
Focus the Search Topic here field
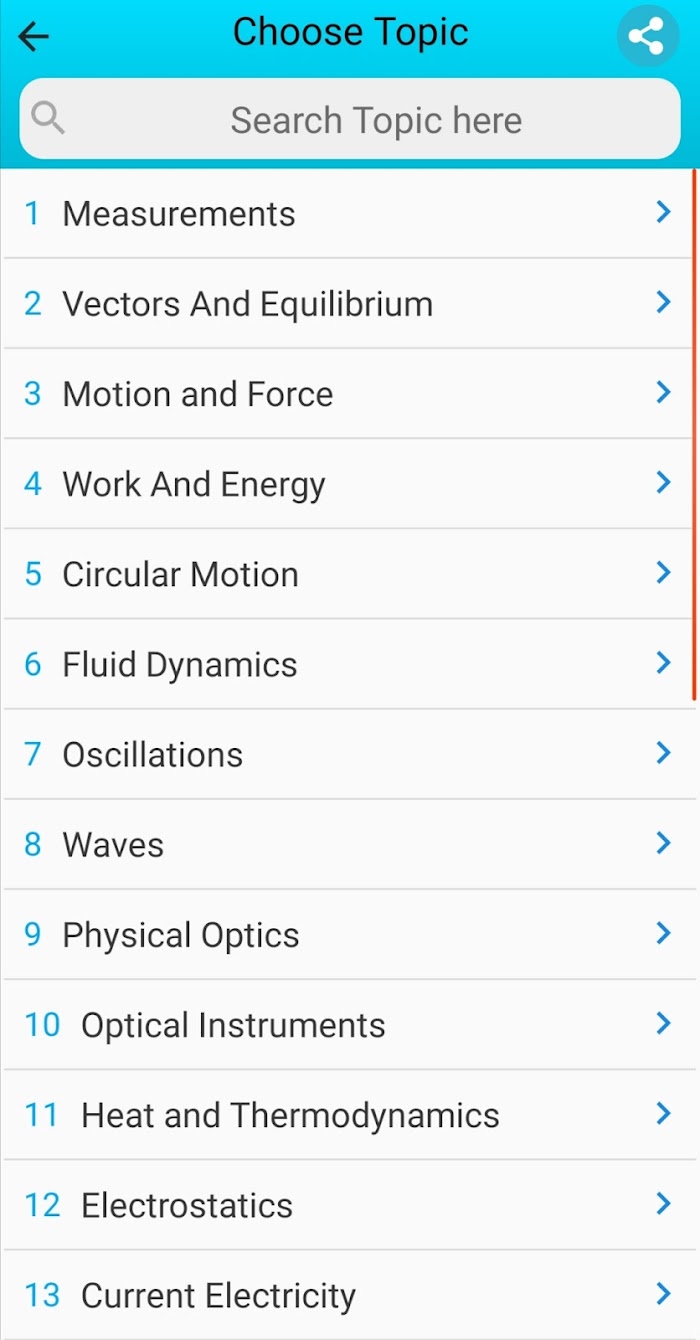(350, 119)
